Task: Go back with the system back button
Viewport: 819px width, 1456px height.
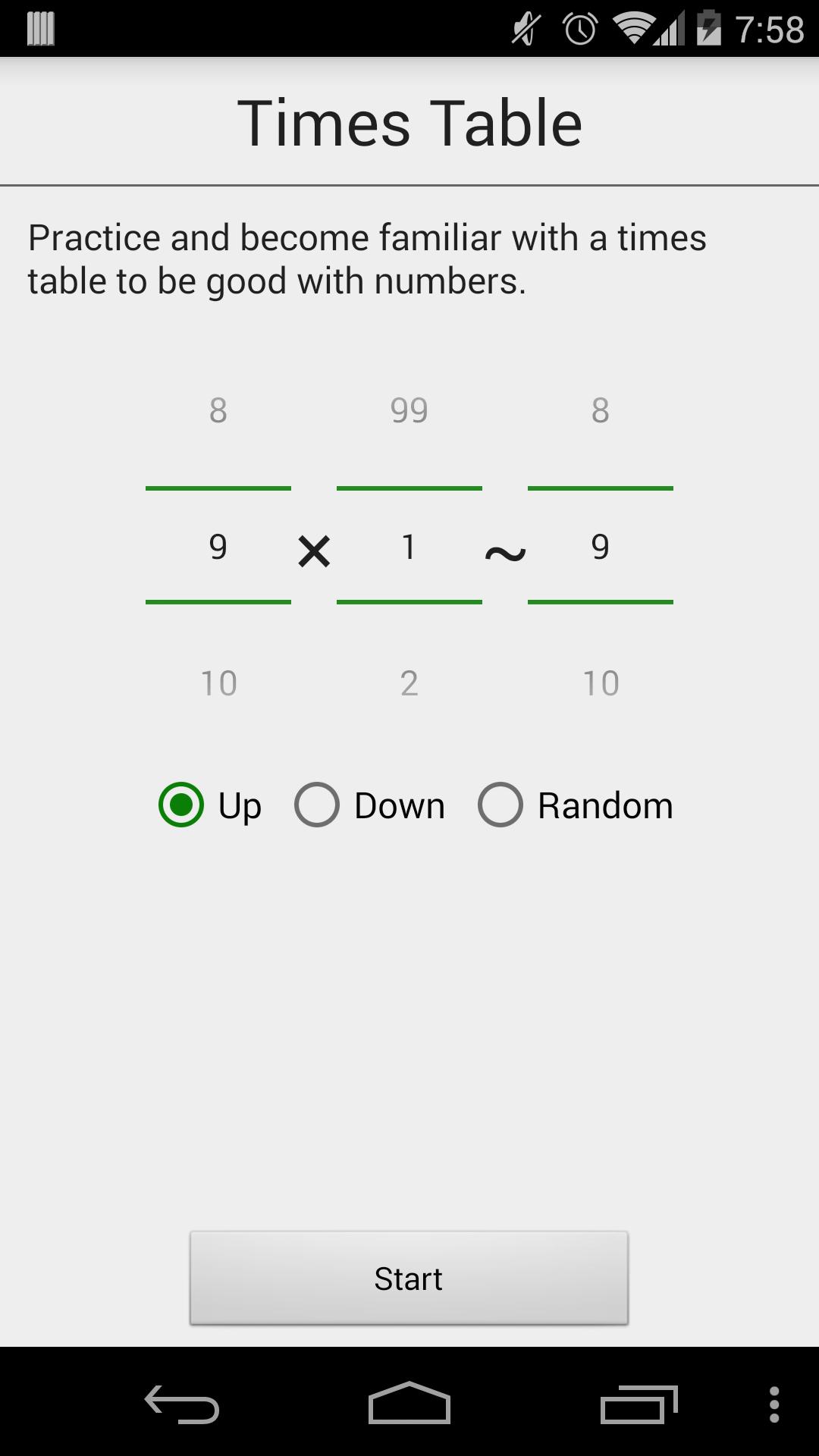Action: pos(182,1404)
